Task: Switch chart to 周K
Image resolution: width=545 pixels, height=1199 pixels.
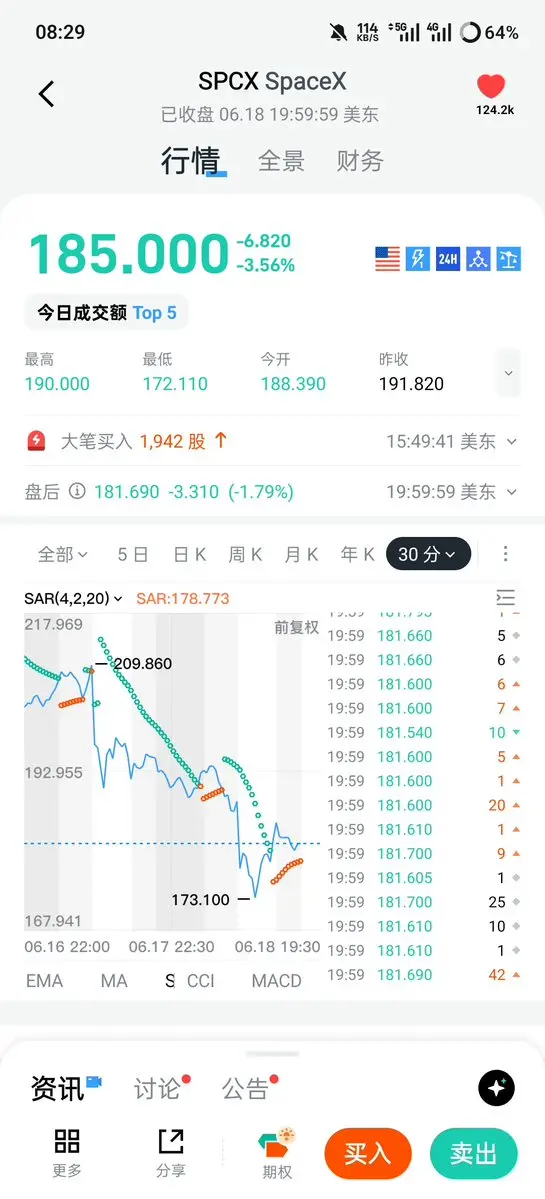Action: pos(245,554)
